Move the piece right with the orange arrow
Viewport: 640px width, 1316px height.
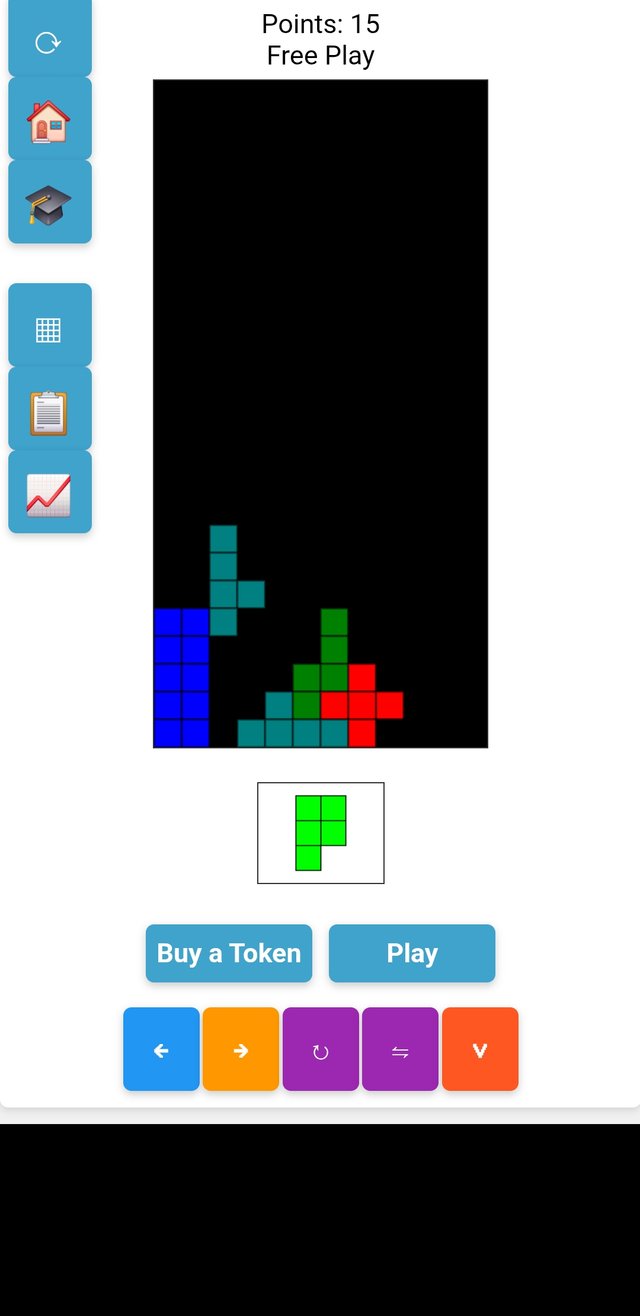coord(240,1049)
